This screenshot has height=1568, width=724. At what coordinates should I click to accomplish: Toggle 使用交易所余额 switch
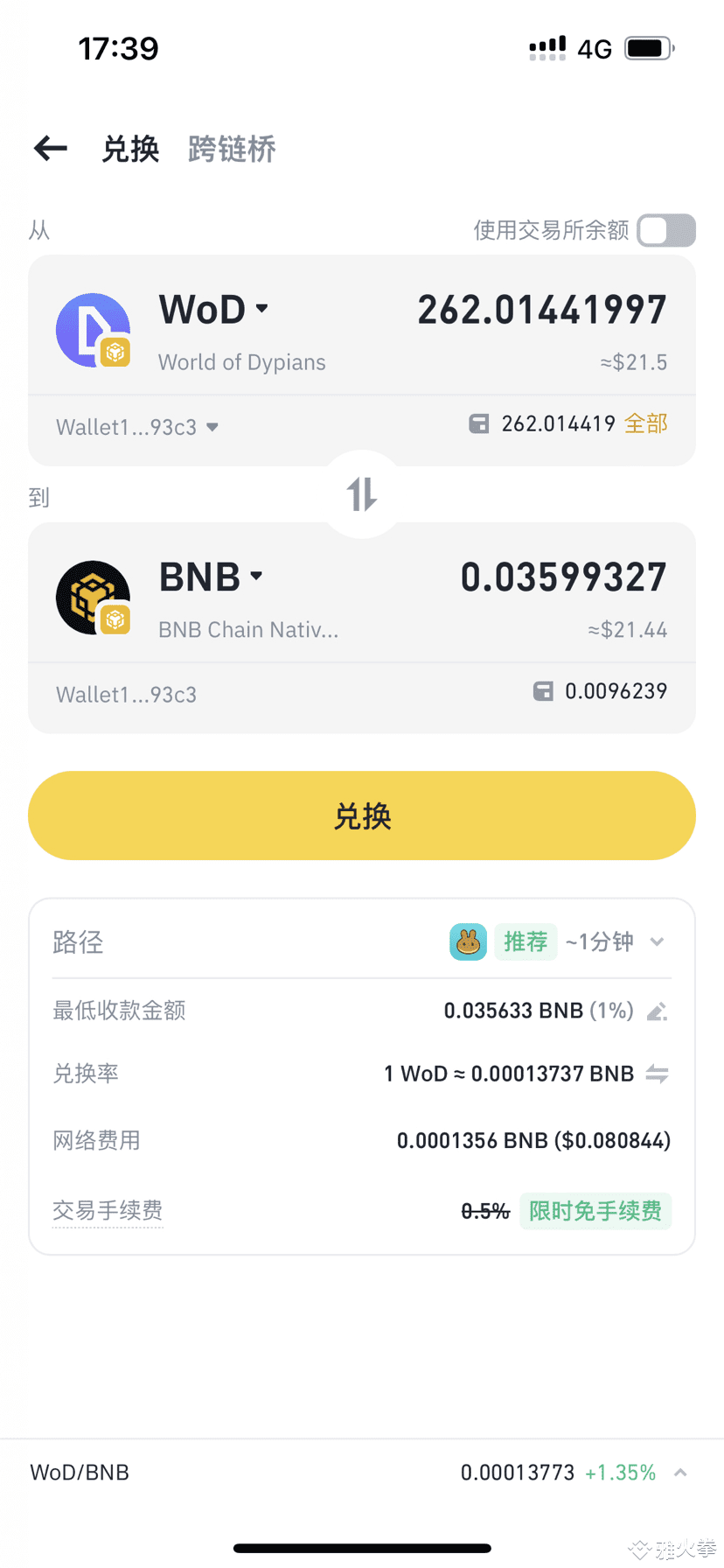click(x=666, y=230)
